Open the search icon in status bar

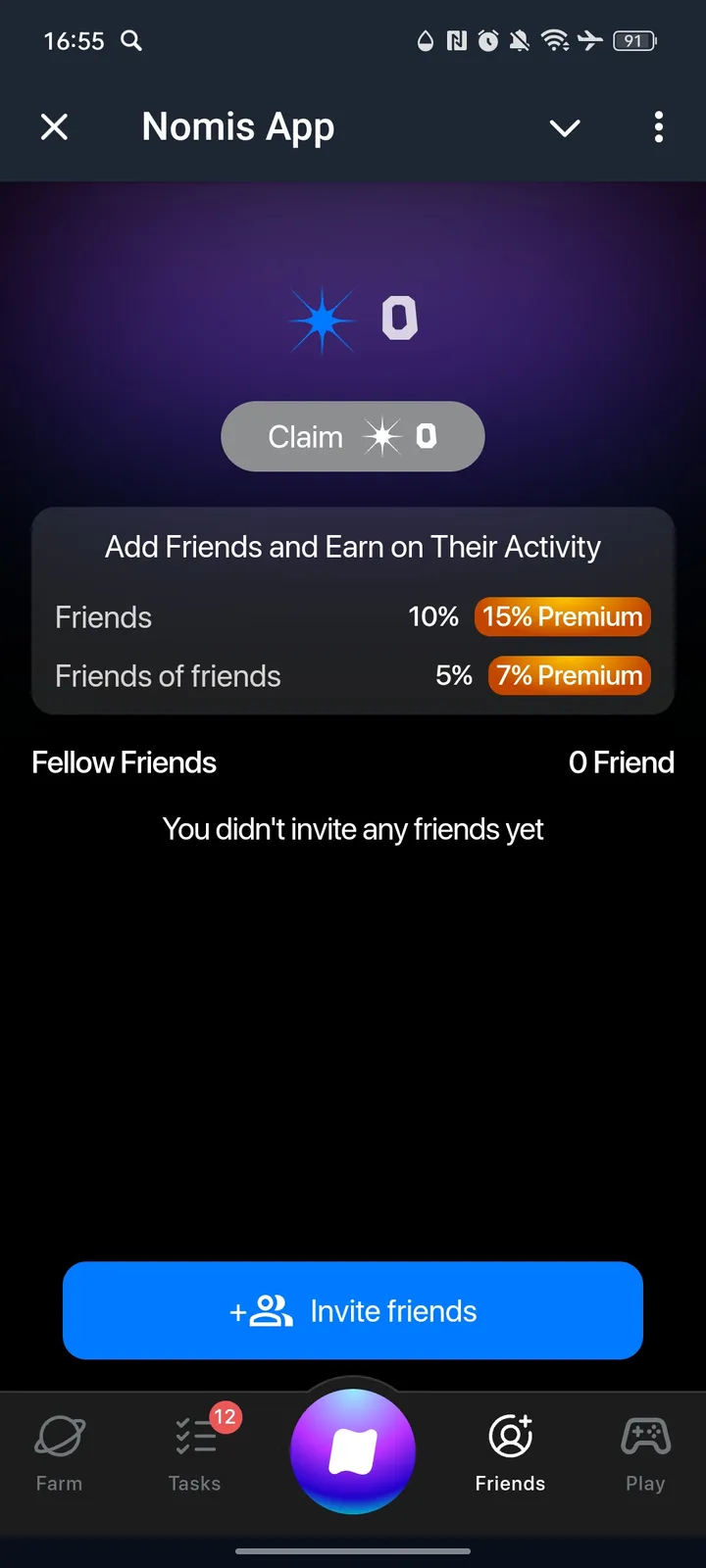(131, 41)
